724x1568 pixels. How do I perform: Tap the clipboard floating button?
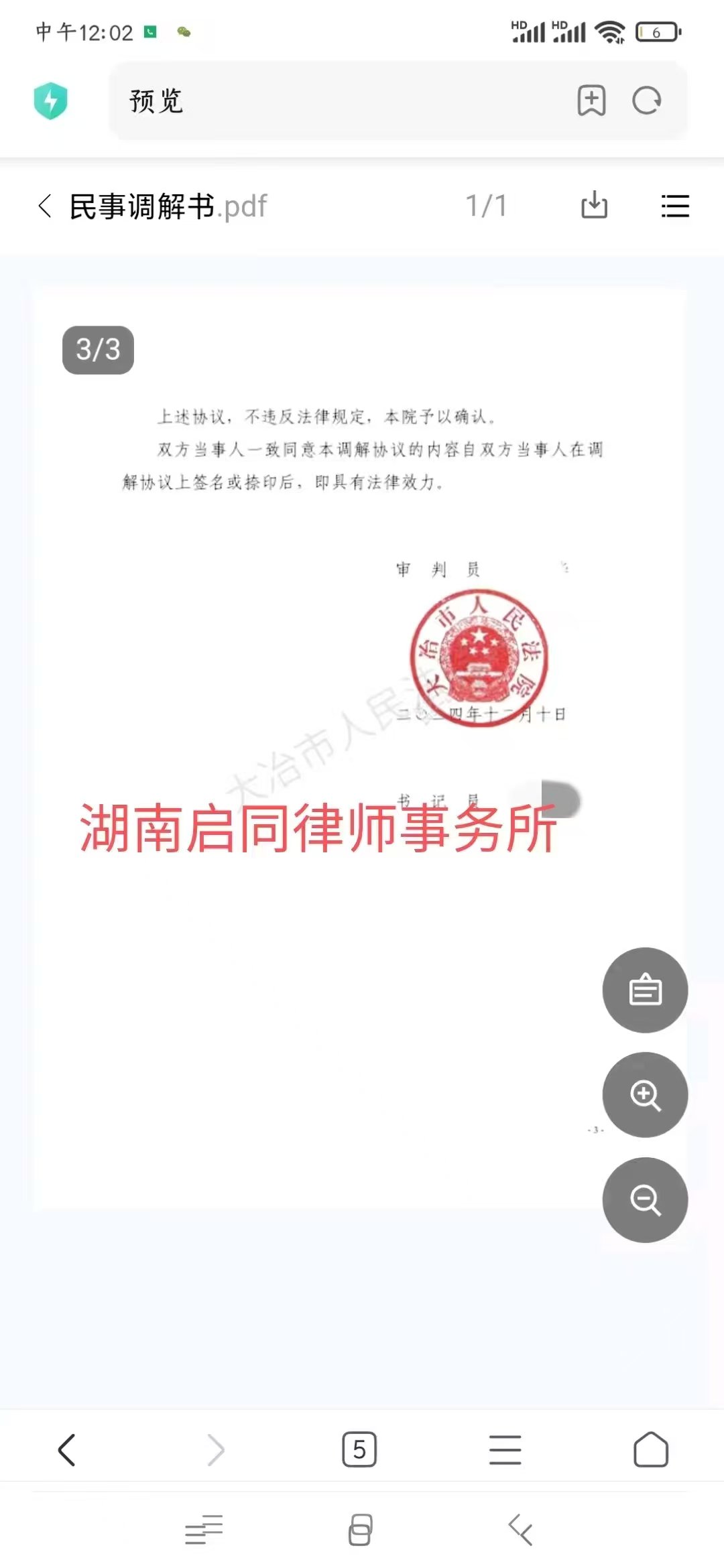pos(645,990)
